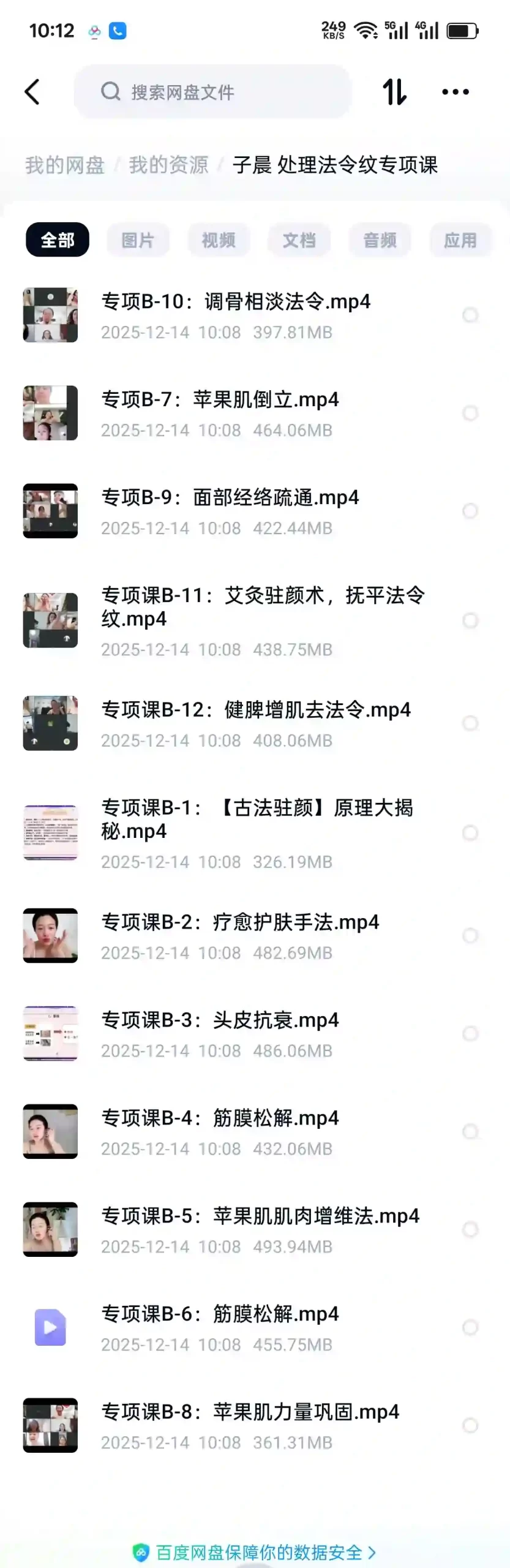This screenshot has width=510, height=1568.
Task: Open the three-dot overflow menu
Action: pos(456,92)
